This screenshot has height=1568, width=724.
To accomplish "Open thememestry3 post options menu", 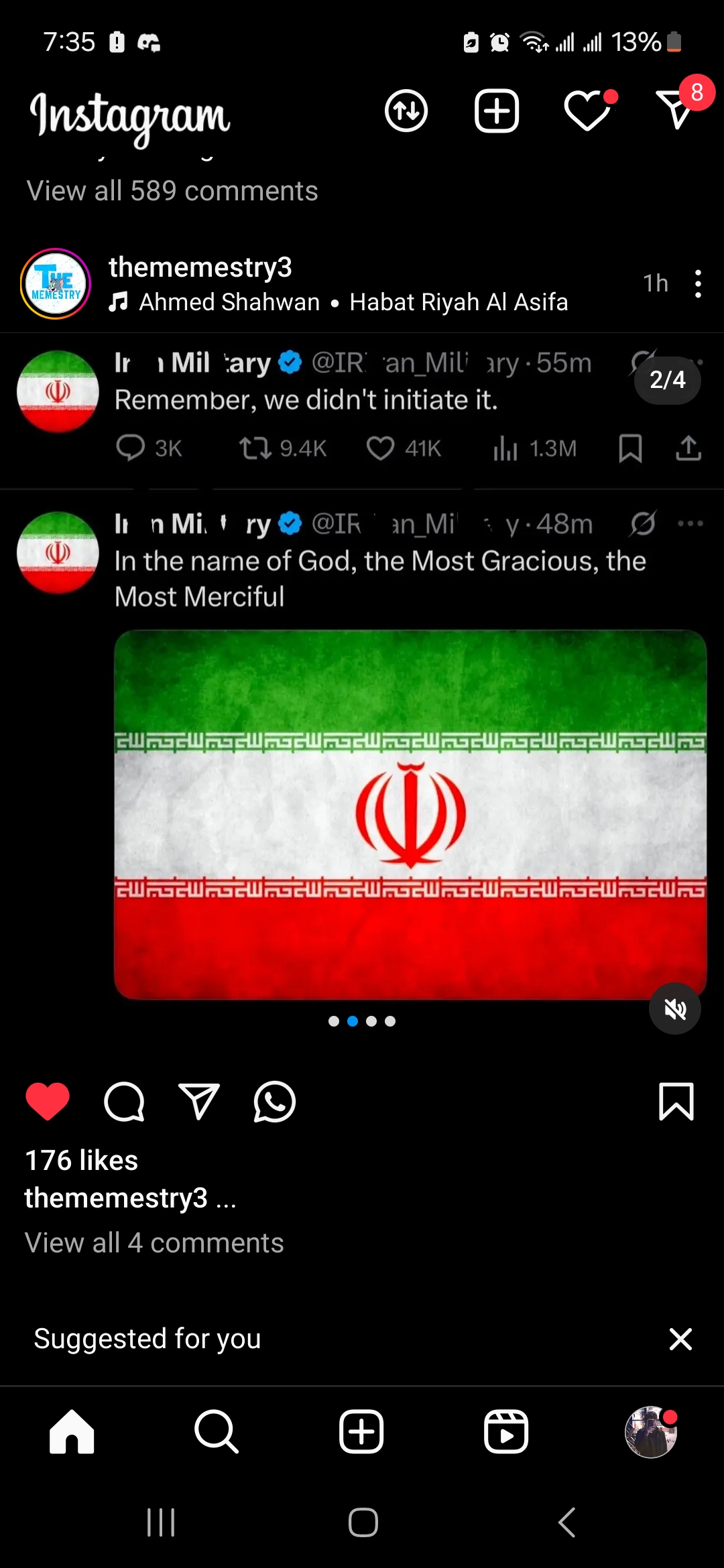I will tap(698, 283).
